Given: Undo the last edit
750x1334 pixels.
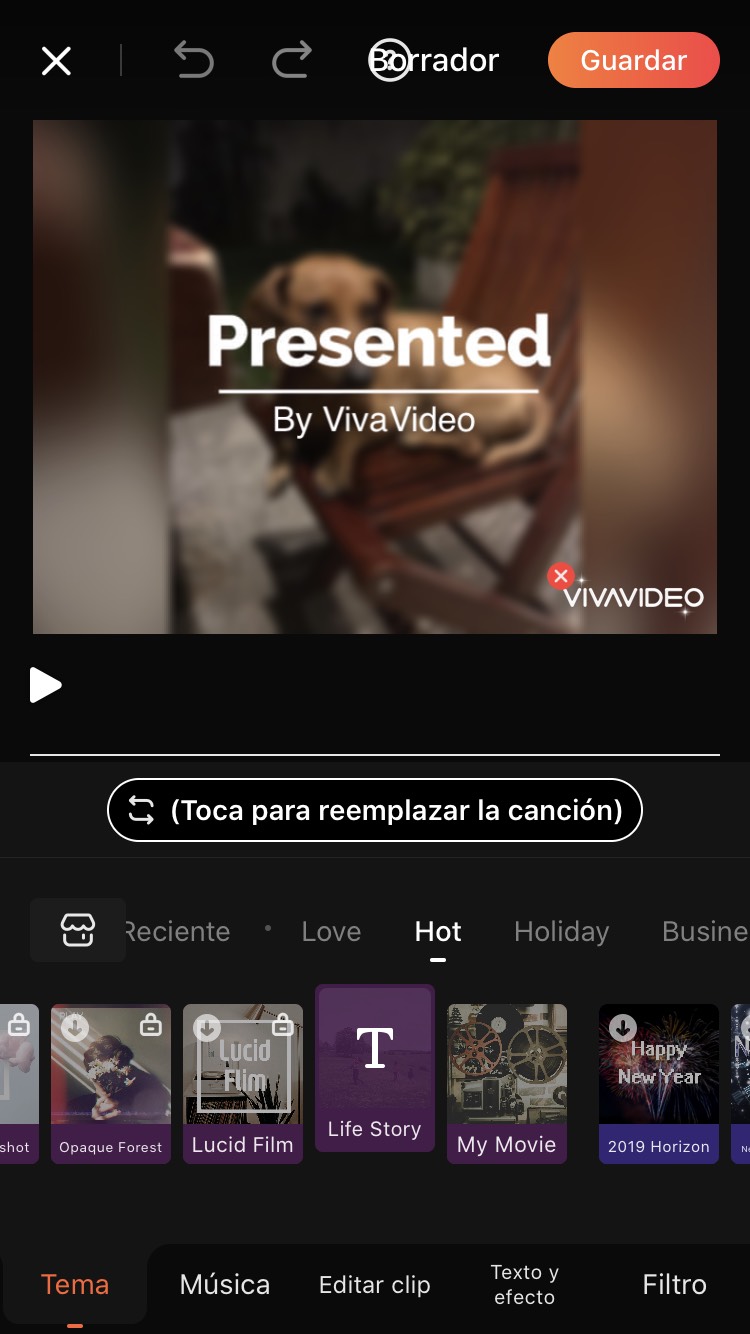Looking at the screenshot, I should click(194, 60).
